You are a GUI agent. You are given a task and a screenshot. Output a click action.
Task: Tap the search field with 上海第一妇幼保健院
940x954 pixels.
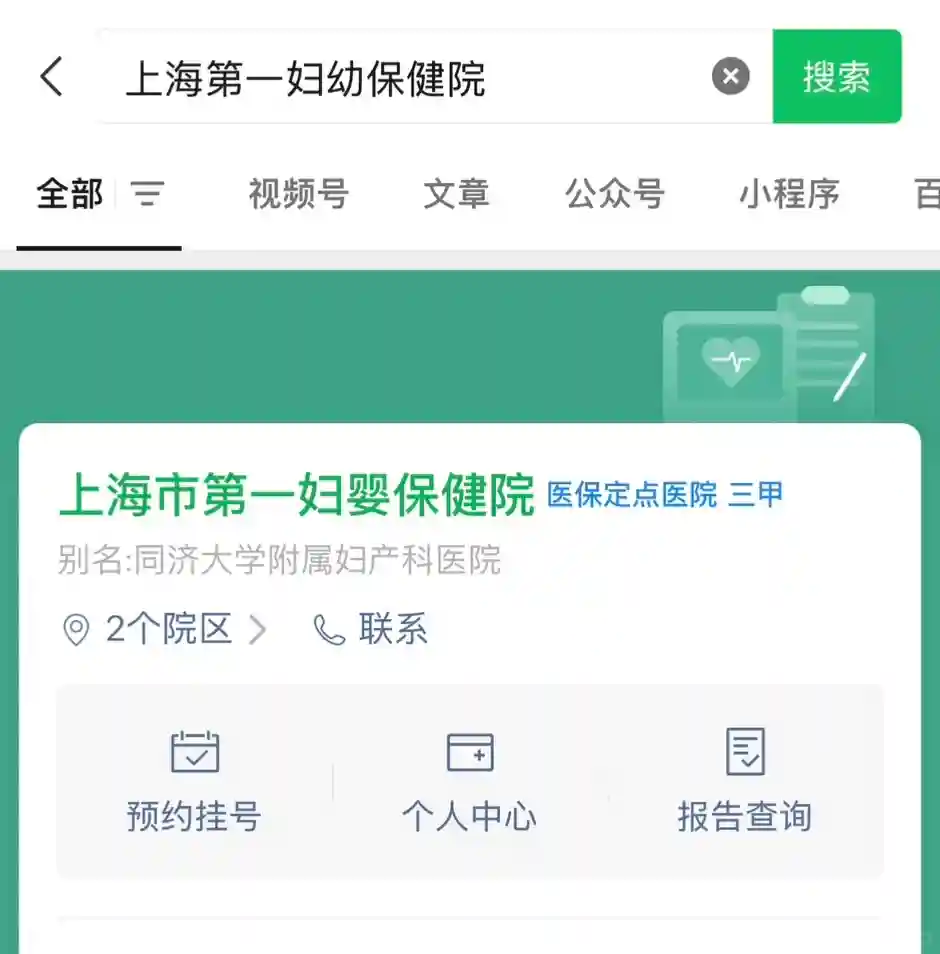pyautogui.click(x=400, y=78)
